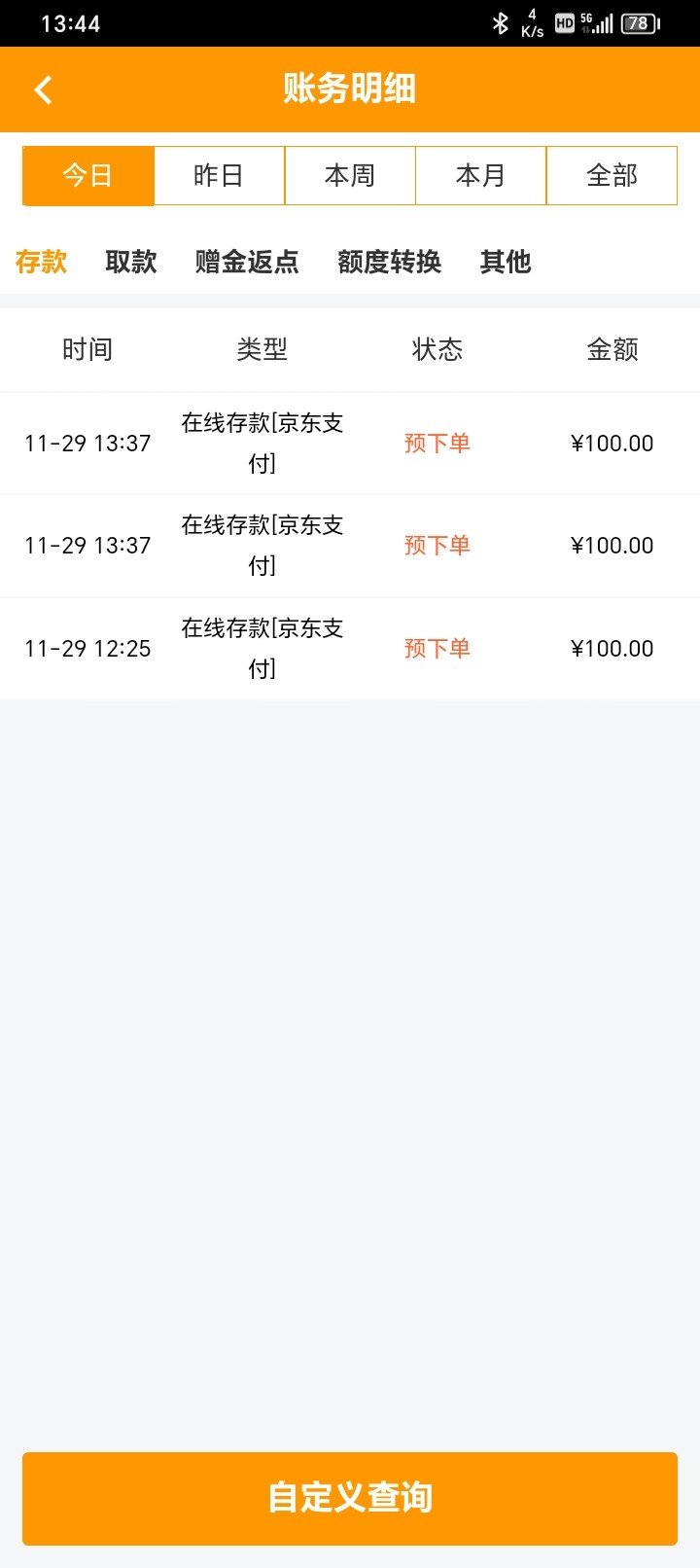
Task: Expand details of the 12:25 deposit record
Action: tap(350, 647)
